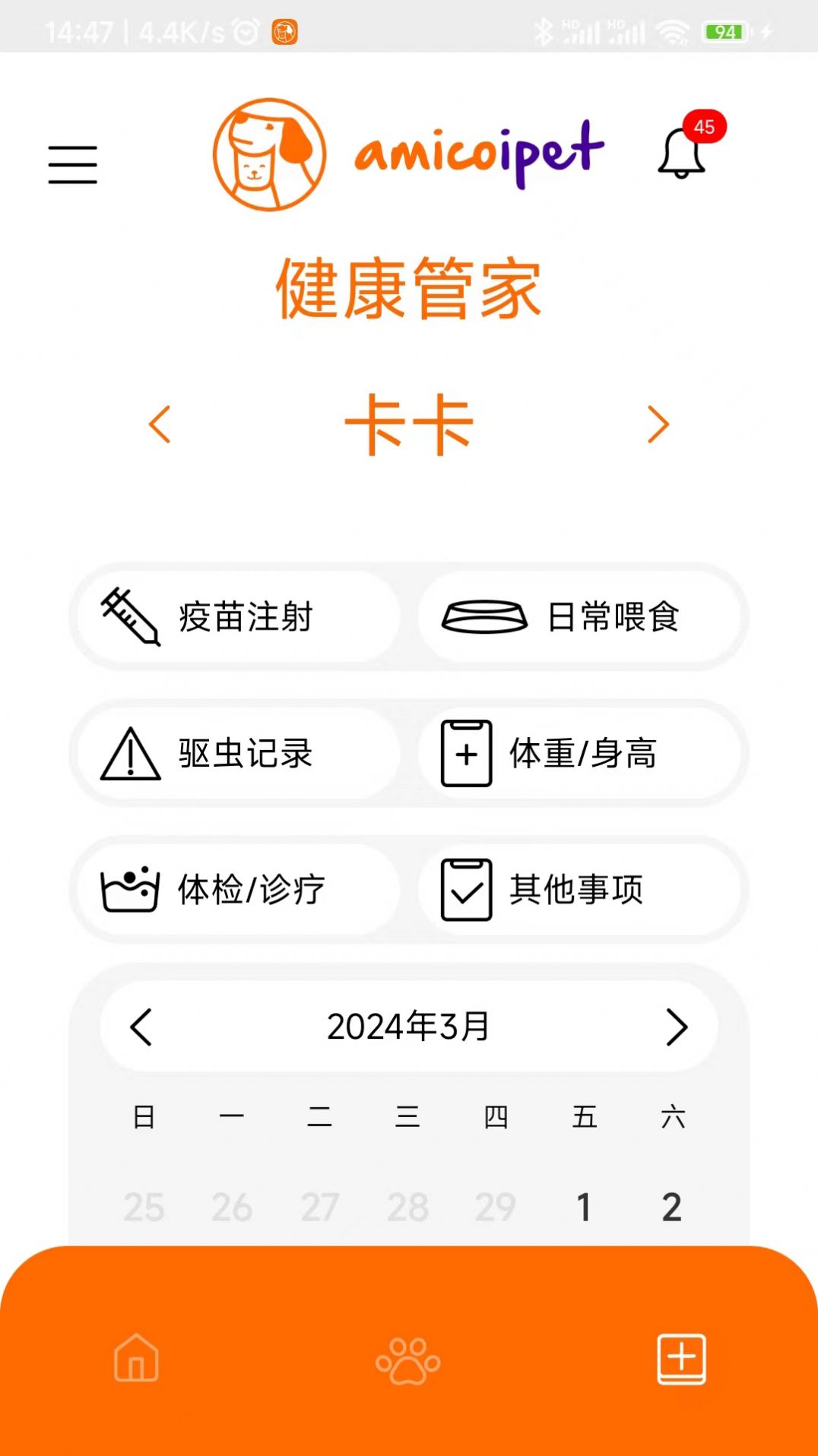
Task: Advance calendar to next month
Action: pyautogui.click(x=675, y=1026)
